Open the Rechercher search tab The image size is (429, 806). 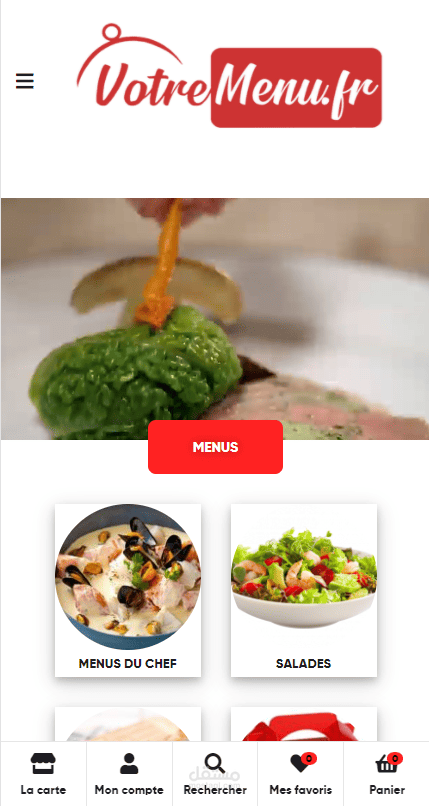tap(215, 774)
